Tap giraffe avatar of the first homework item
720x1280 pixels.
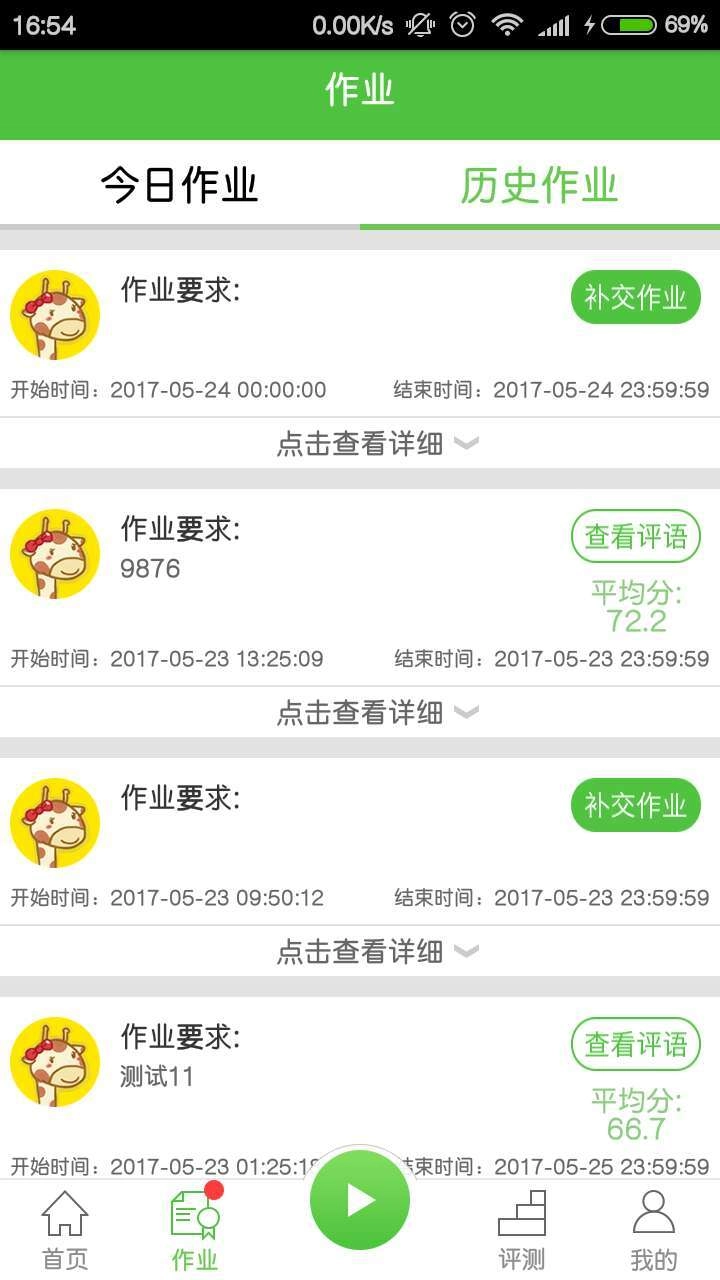point(55,314)
